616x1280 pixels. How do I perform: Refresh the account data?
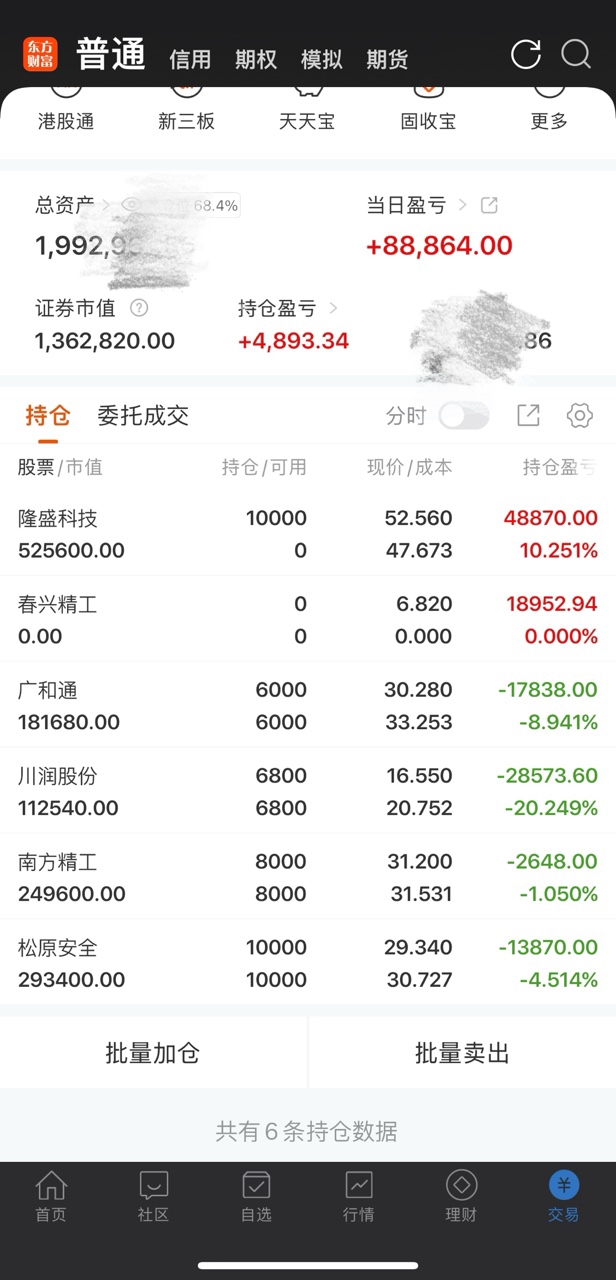tap(526, 54)
